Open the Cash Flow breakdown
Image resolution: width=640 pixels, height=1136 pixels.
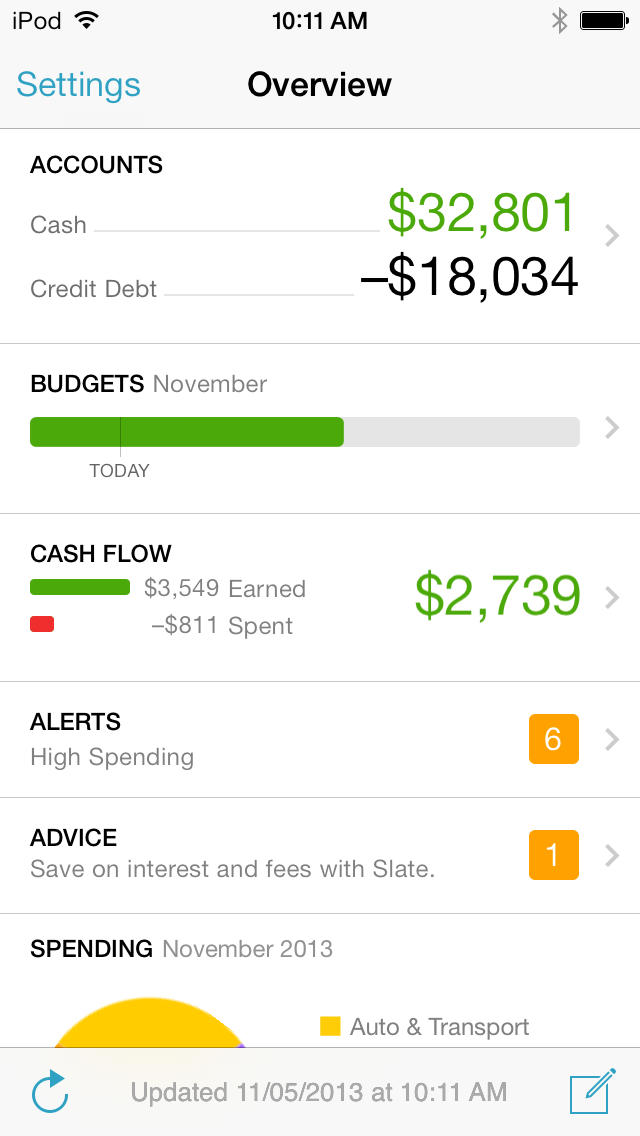[x=320, y=598]
